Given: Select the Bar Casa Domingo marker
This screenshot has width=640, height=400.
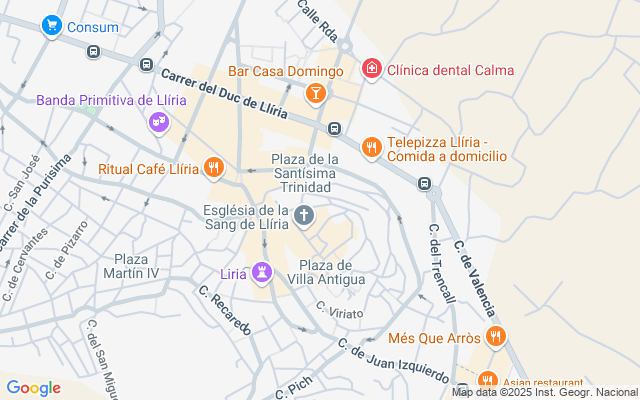Looking at the screenshot, I should click(315, 93).
